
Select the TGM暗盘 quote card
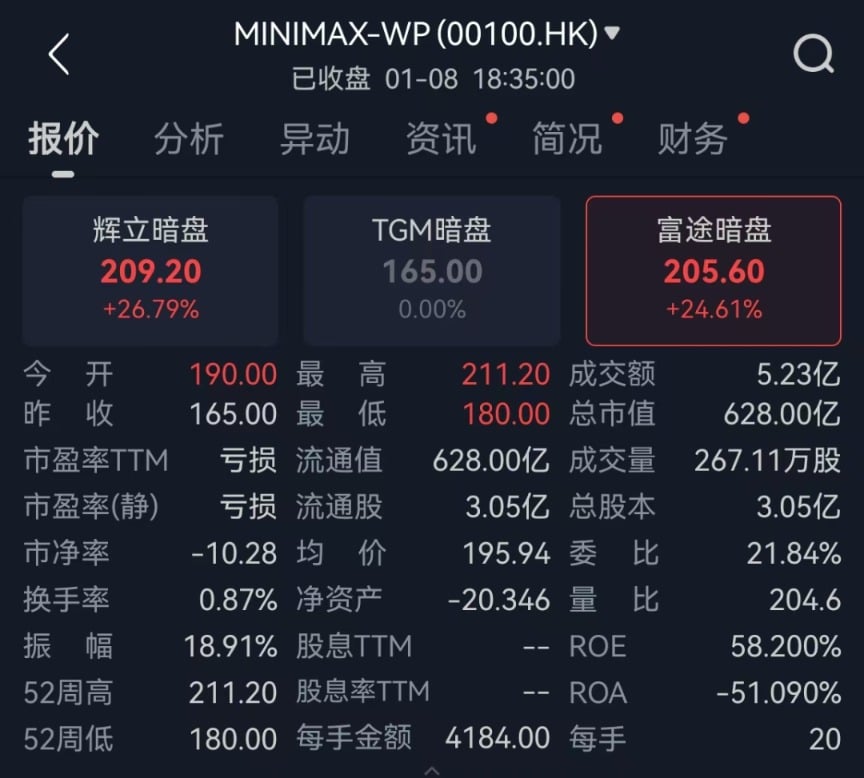[x=432, y=270]
